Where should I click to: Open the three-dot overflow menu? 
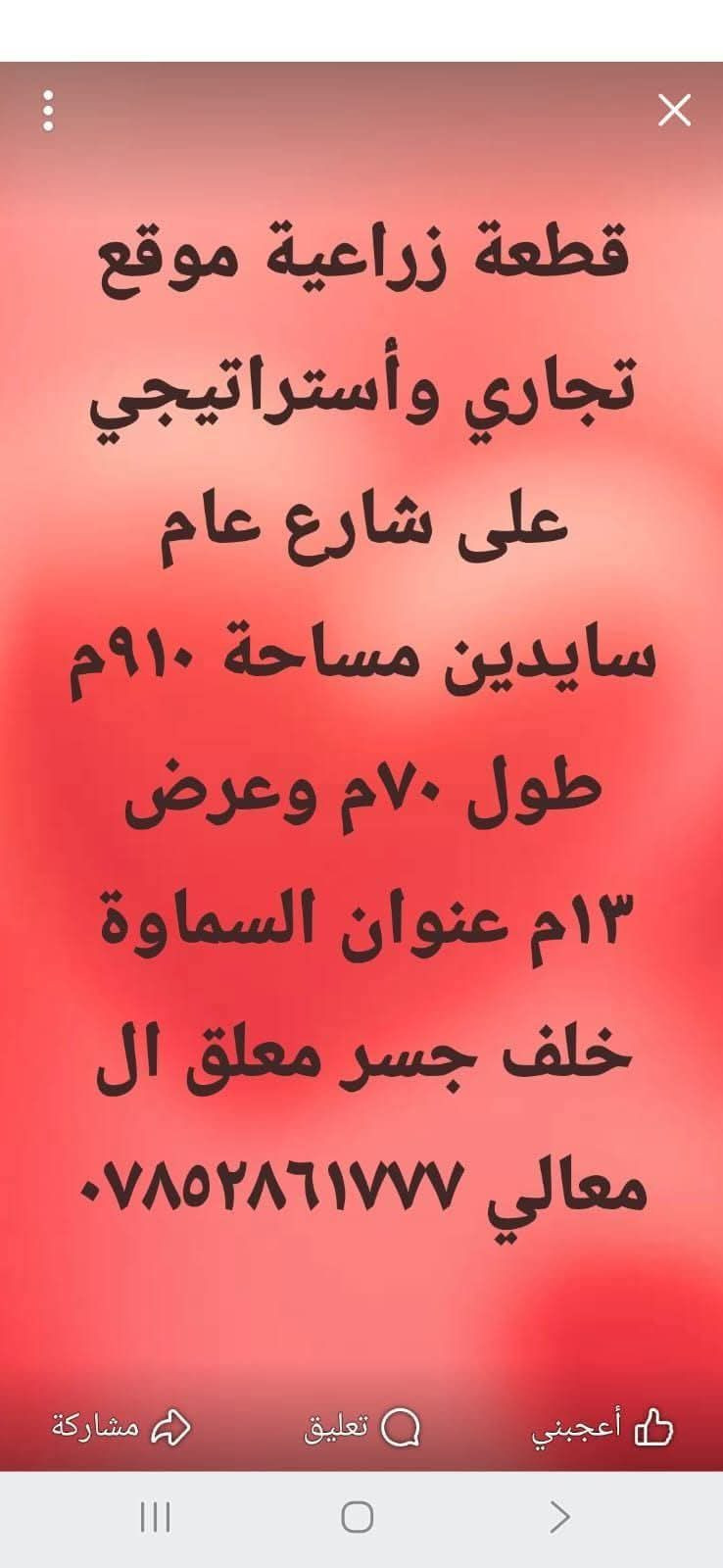48,111
